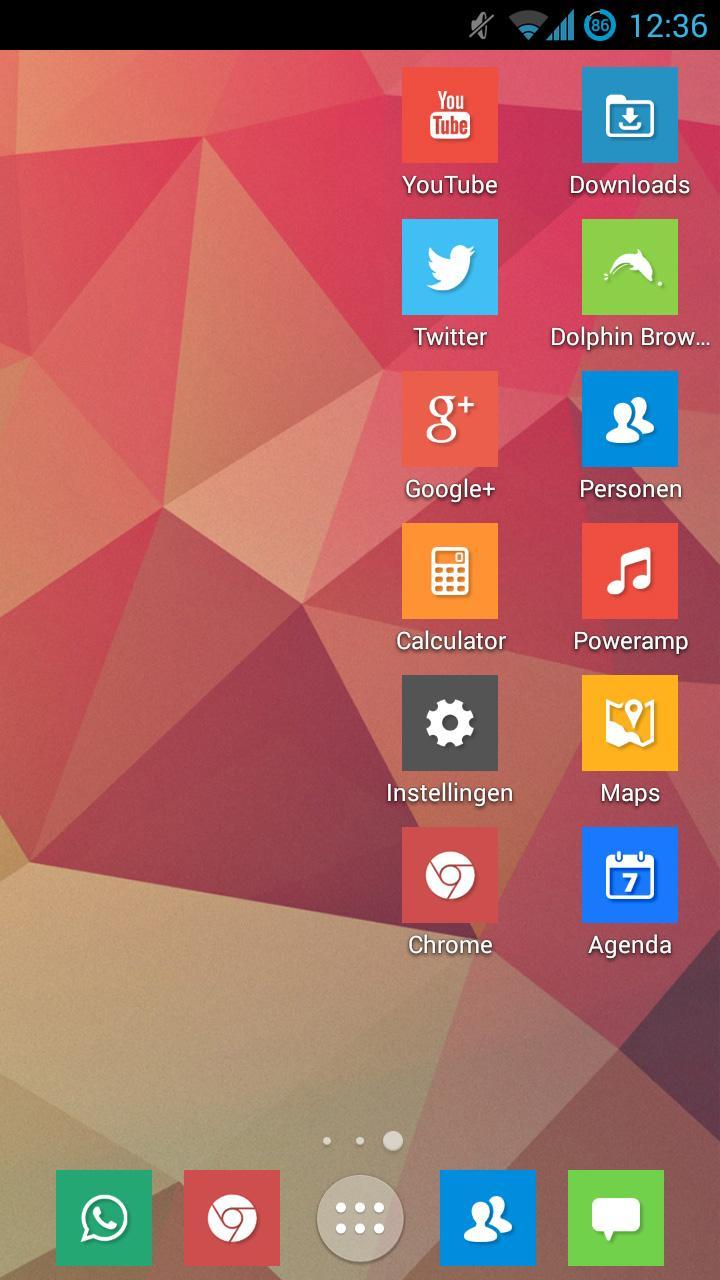720x1280 pixels.
Task: Open the Maps app
Action: coord(630,723)
